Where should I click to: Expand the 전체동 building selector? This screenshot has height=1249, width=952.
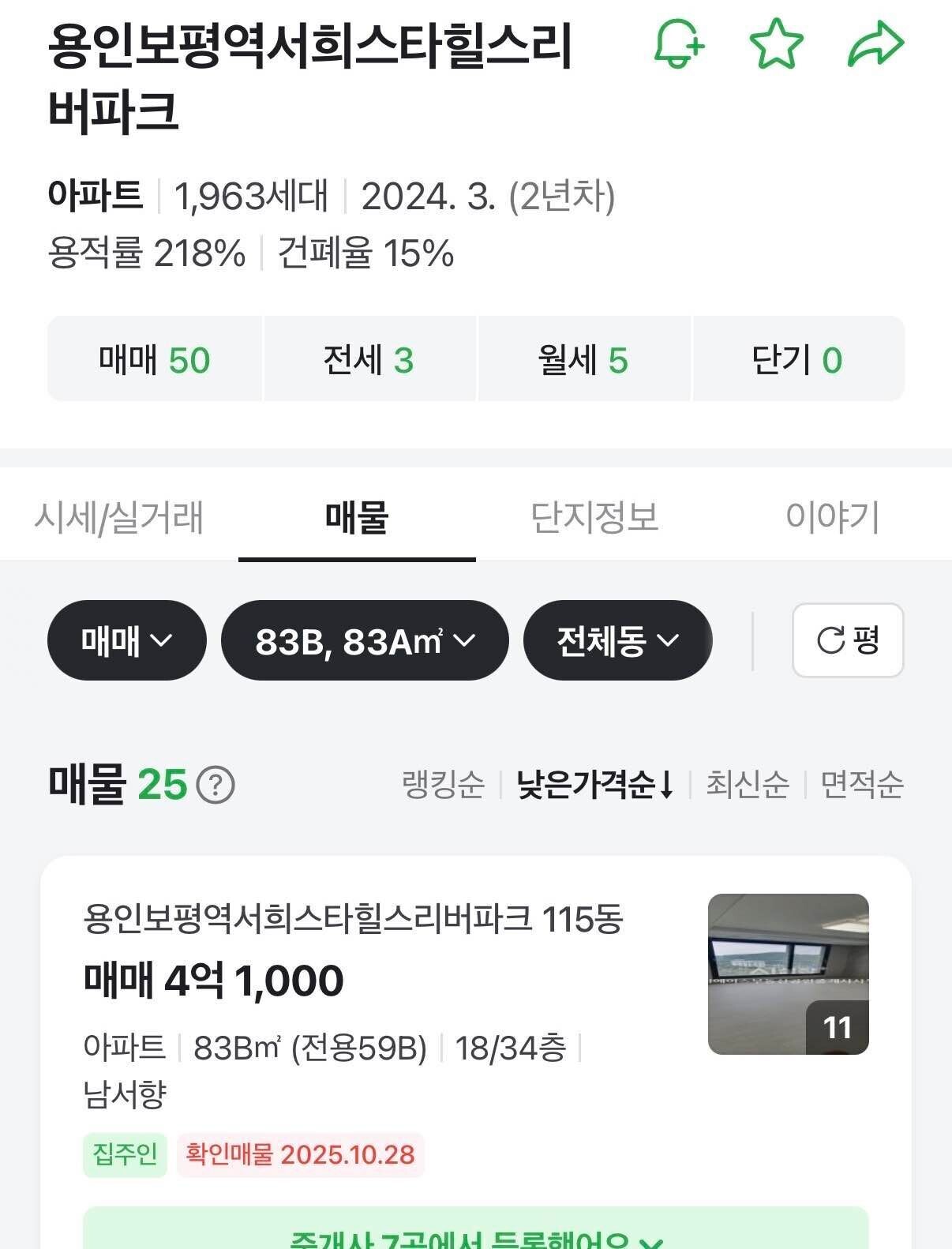(x=617, y=641)
